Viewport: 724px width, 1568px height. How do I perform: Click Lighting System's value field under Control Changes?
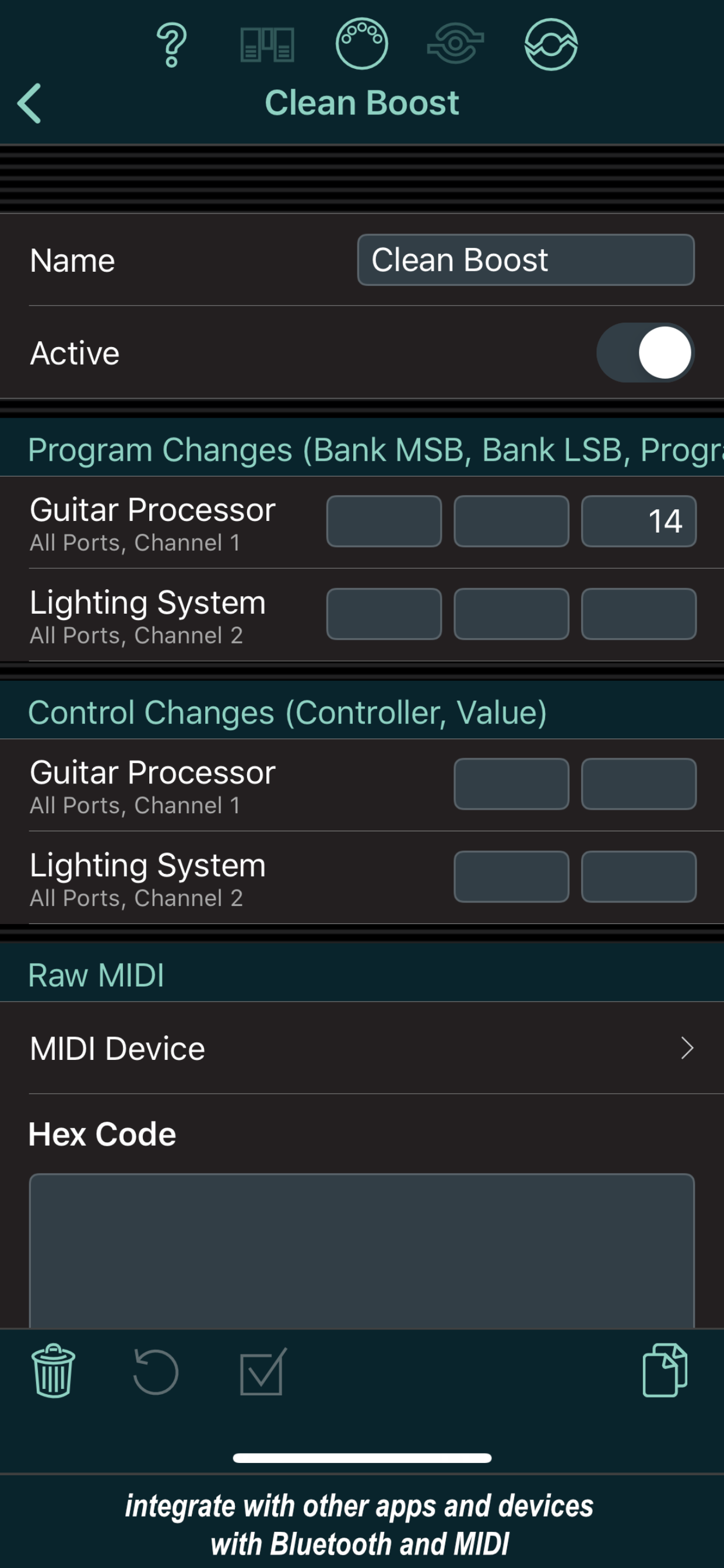638,877
